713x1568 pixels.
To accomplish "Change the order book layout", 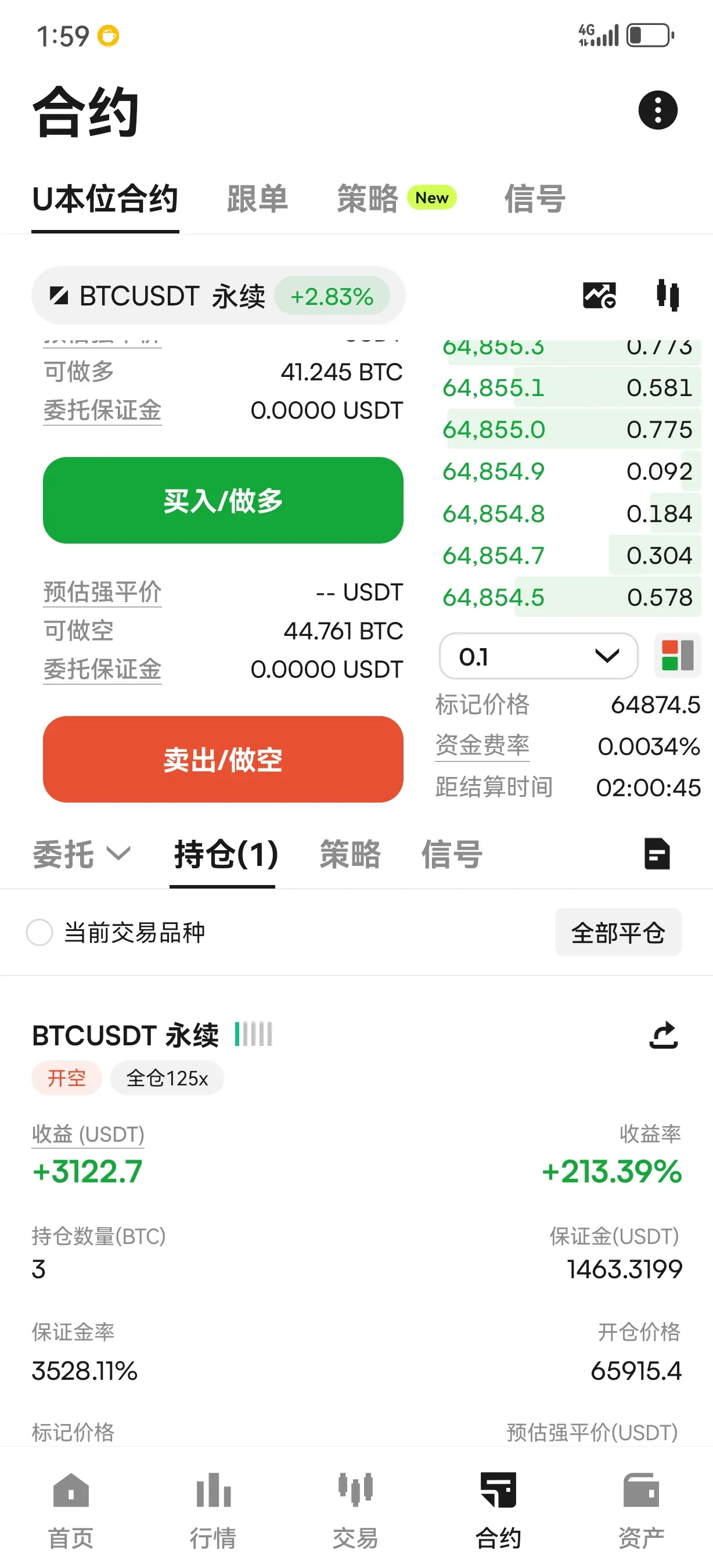I will pos(677,656).
